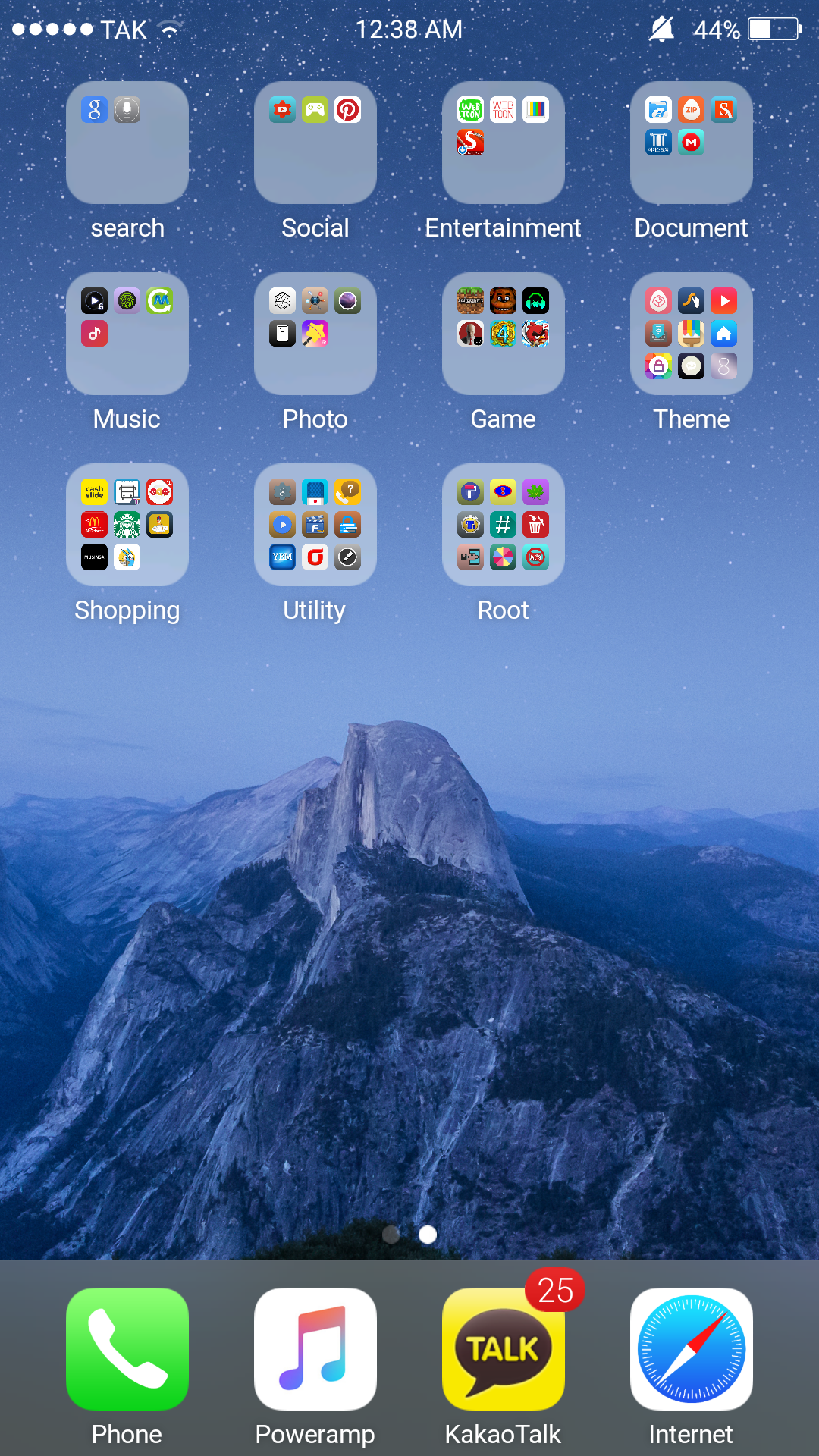Open the Document folder
The width and height of the screenshot is (819, 1456).
[x=692, y=143]
